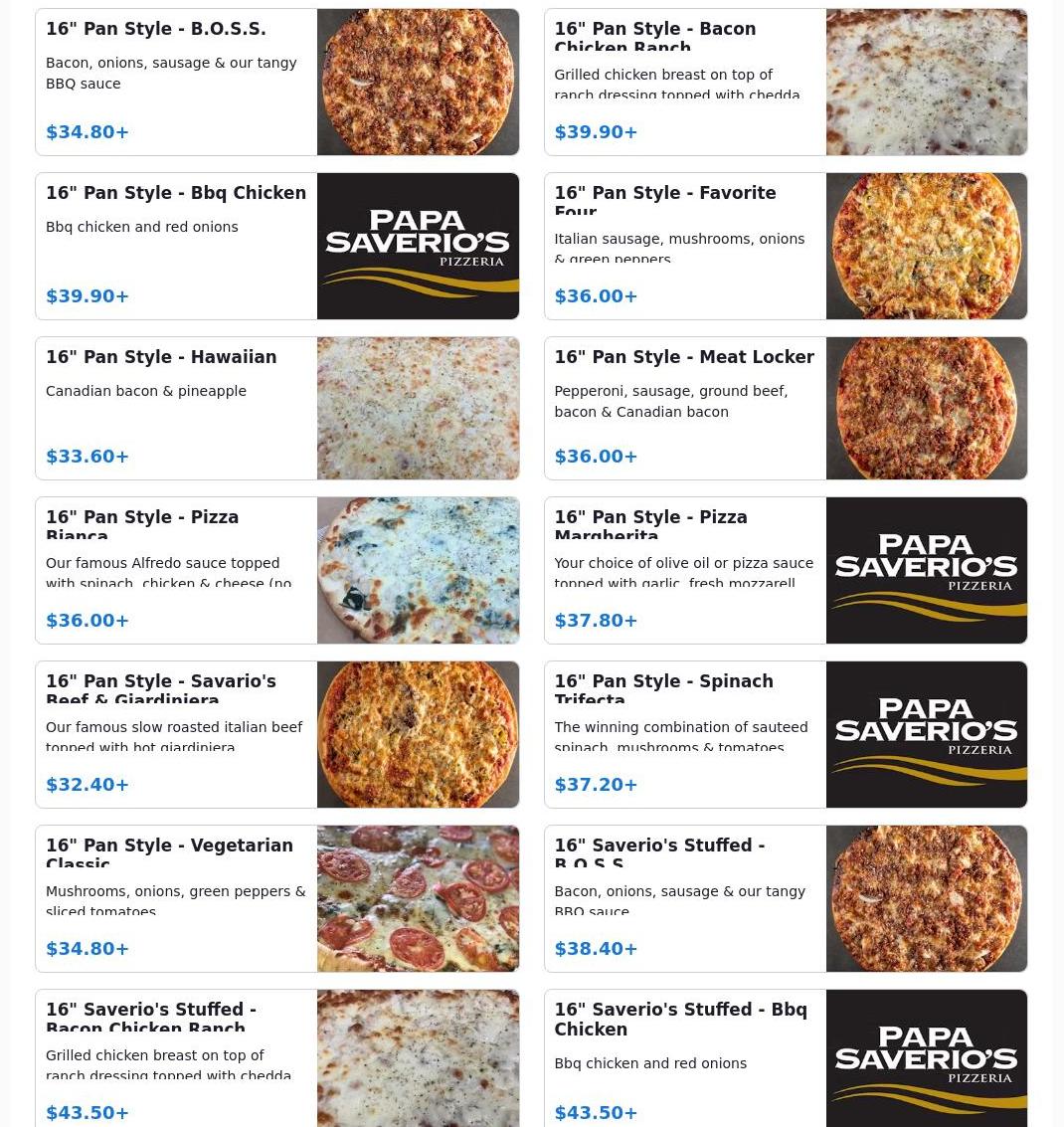Tap the 16" Pan Style Hawaiian card

(276, 409)
